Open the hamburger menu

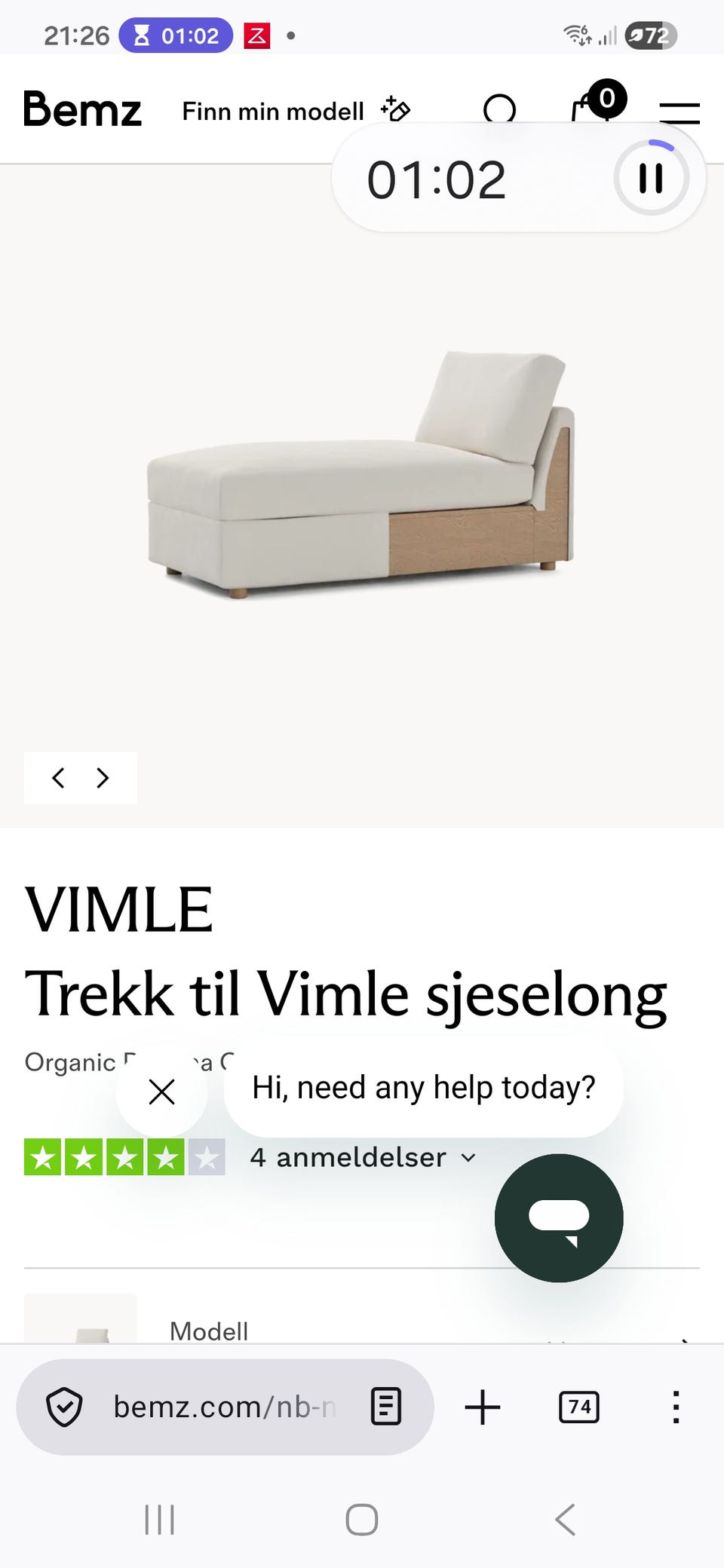(x=680, y=112)
